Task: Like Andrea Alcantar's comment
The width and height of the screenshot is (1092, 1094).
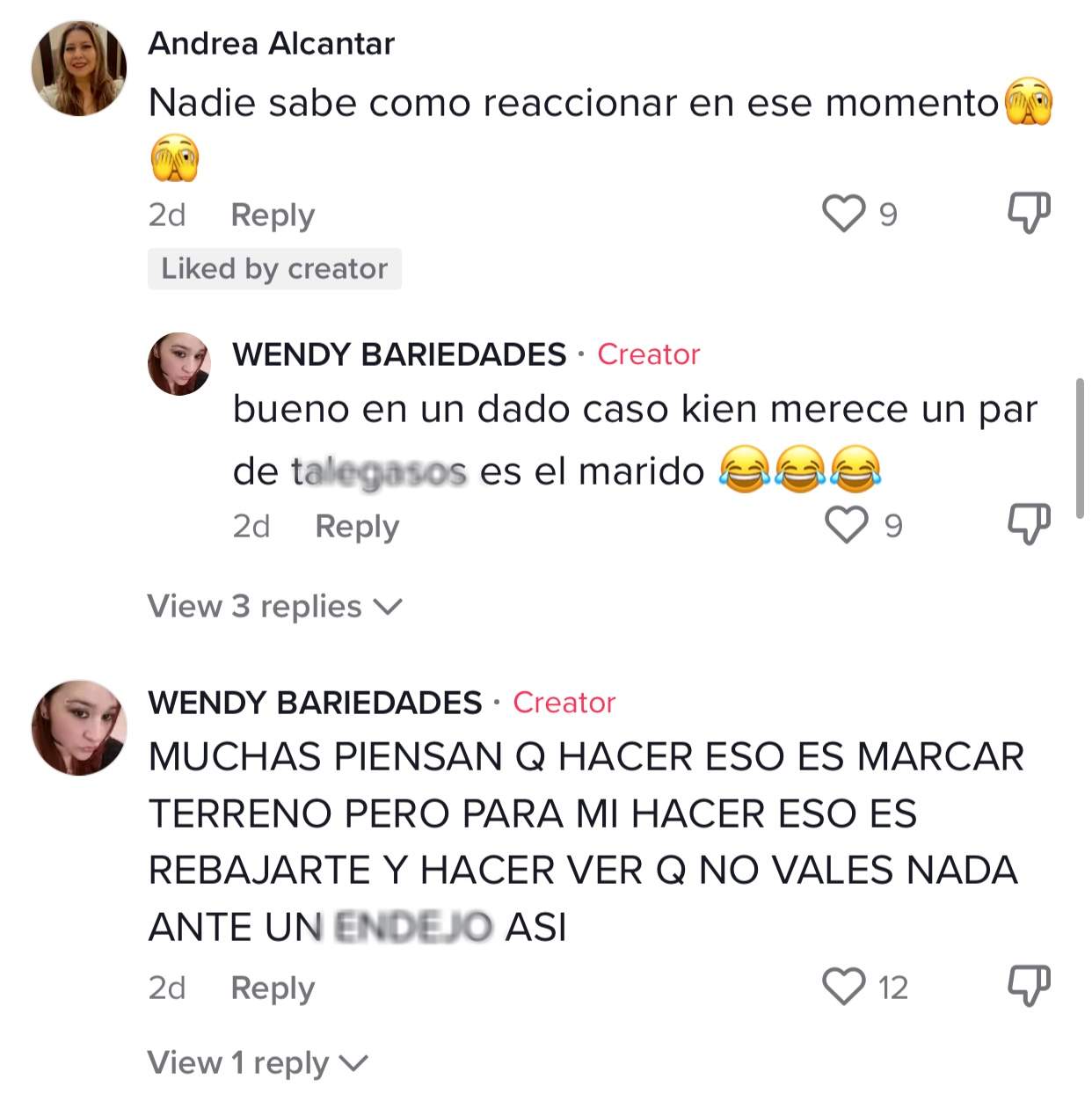Action: pos(843,214)
